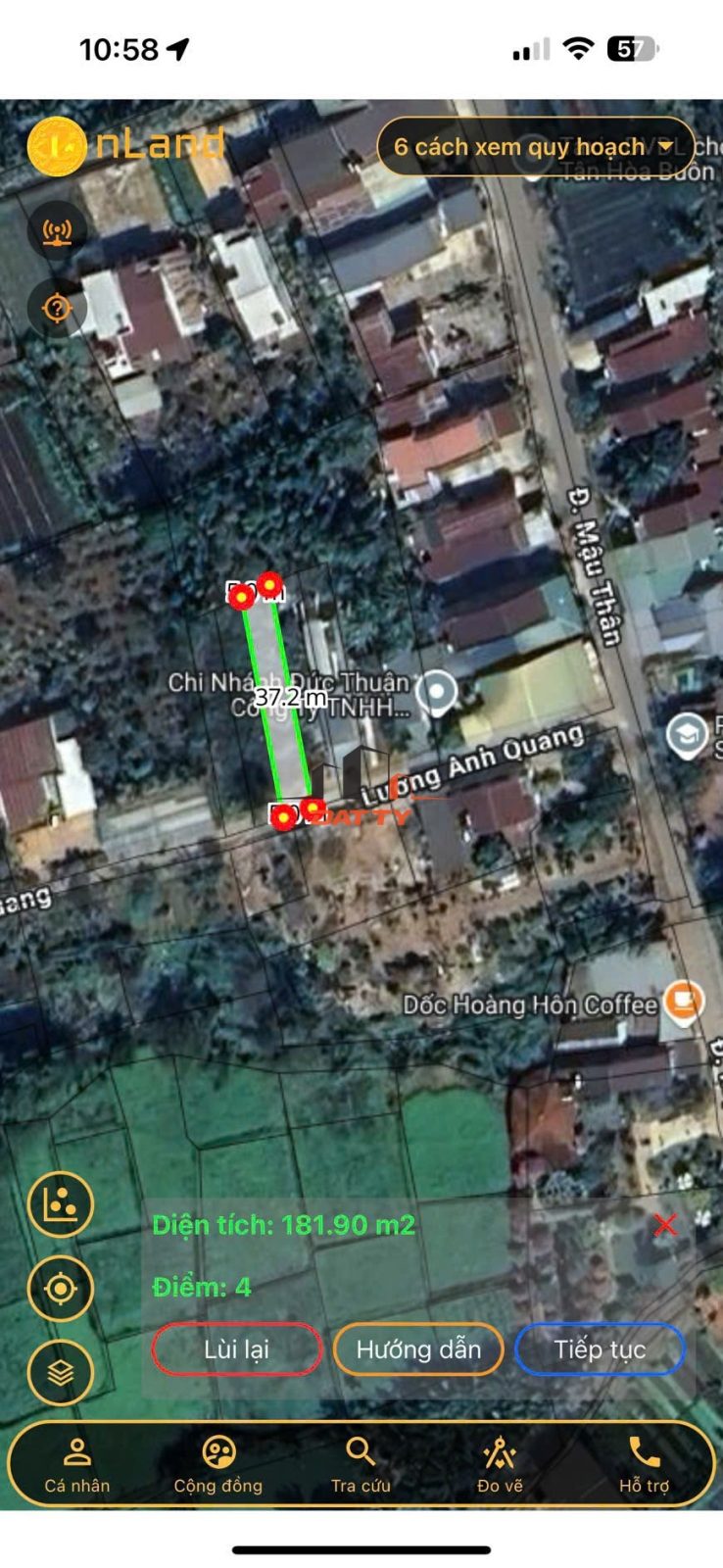Viewport: 723px width, 1568px height.
Task: Open the Tra cứu search tab
Action: (361, 1464)
